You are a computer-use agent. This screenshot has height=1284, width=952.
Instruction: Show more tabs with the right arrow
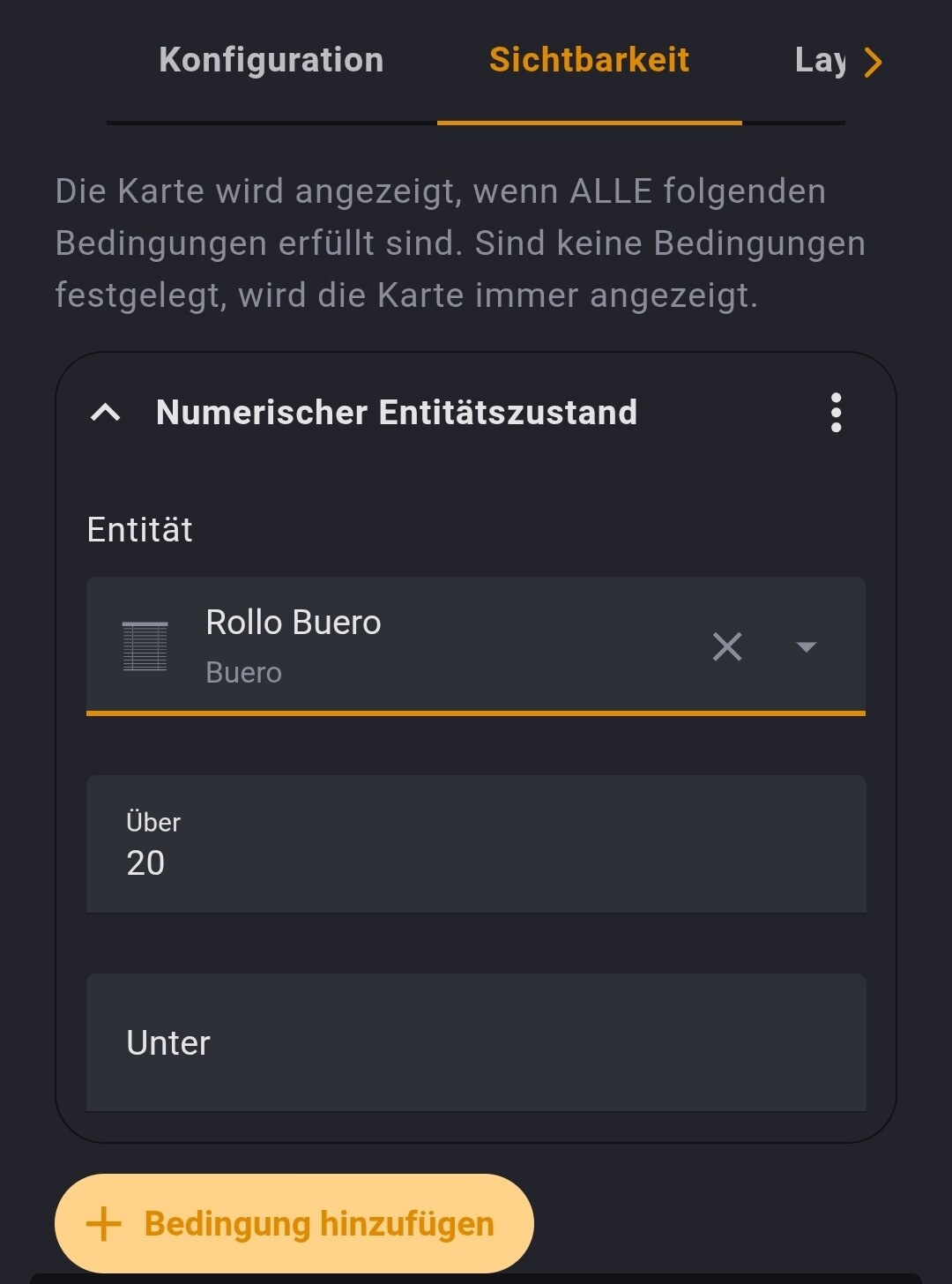pyautogui.click(x=873, y=63)
